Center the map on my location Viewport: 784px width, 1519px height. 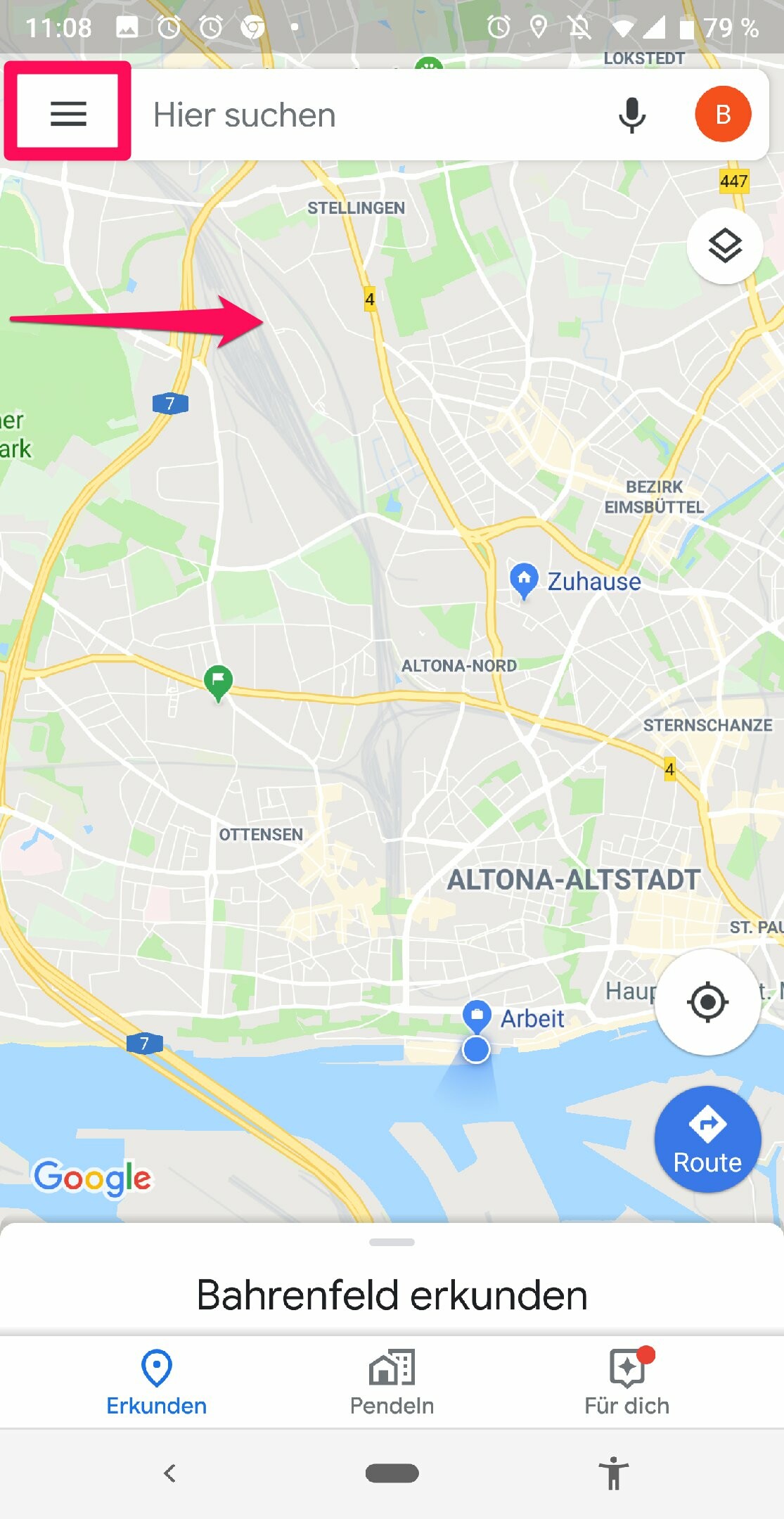707,1001
